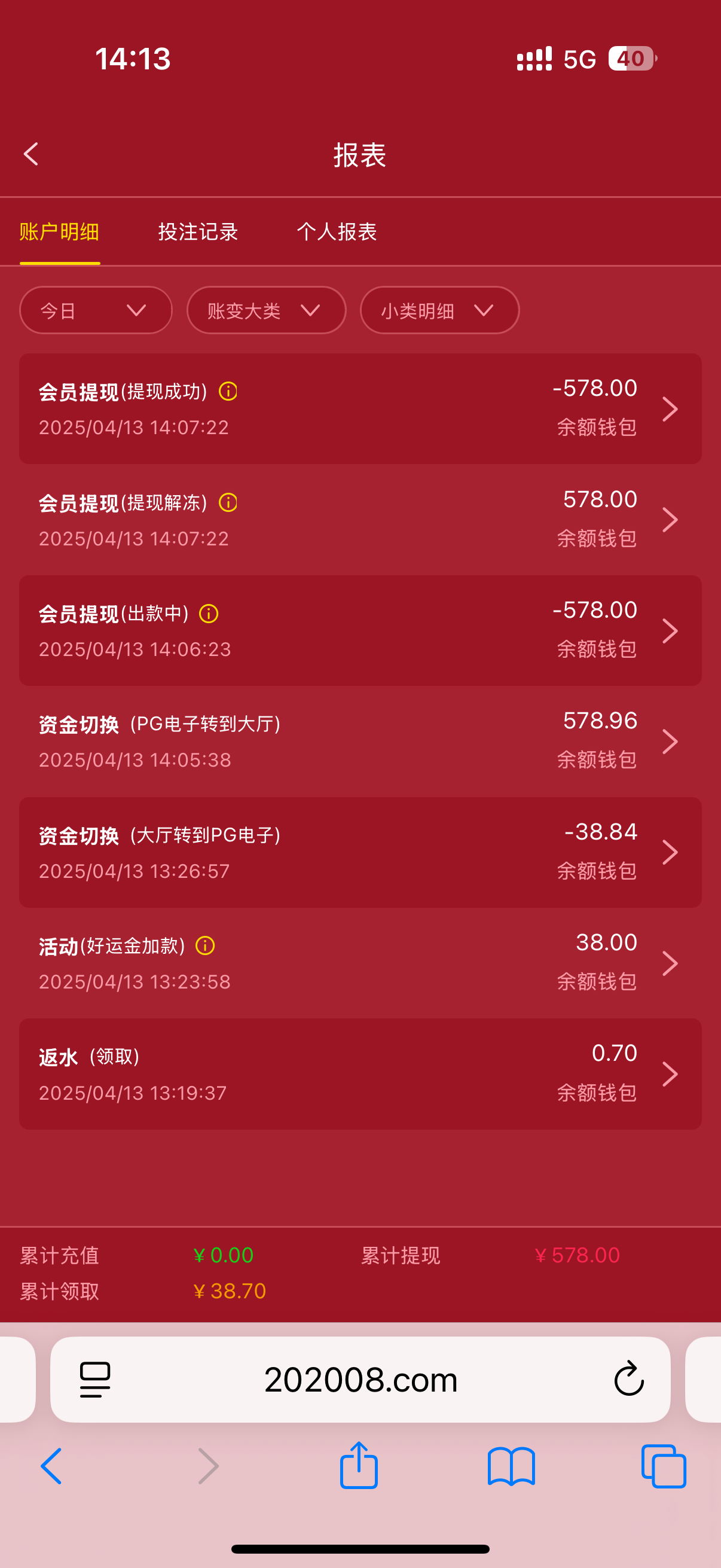Expand the 今日 date dropdown
The height and width of the screenshot is (1568, 721).
point(96,310)
